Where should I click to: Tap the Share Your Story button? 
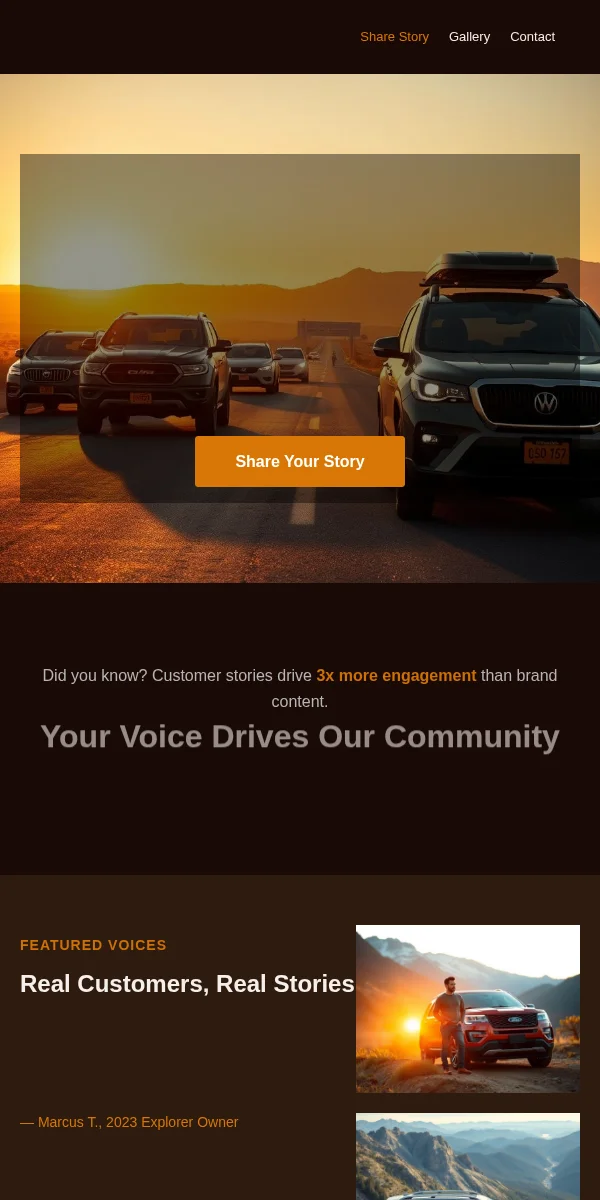click(x=300, y=461)
